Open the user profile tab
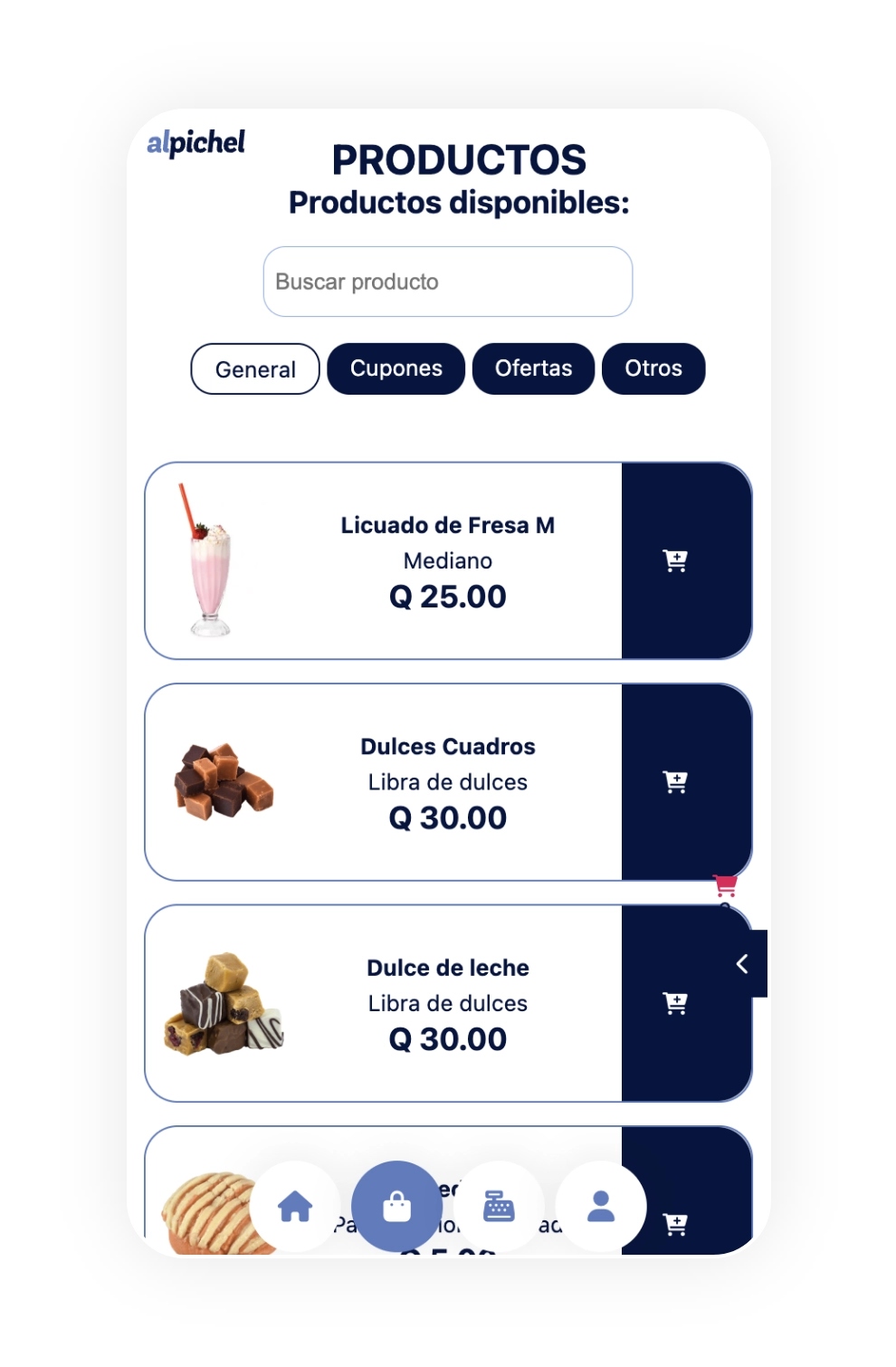 [x=601, y=1207]
